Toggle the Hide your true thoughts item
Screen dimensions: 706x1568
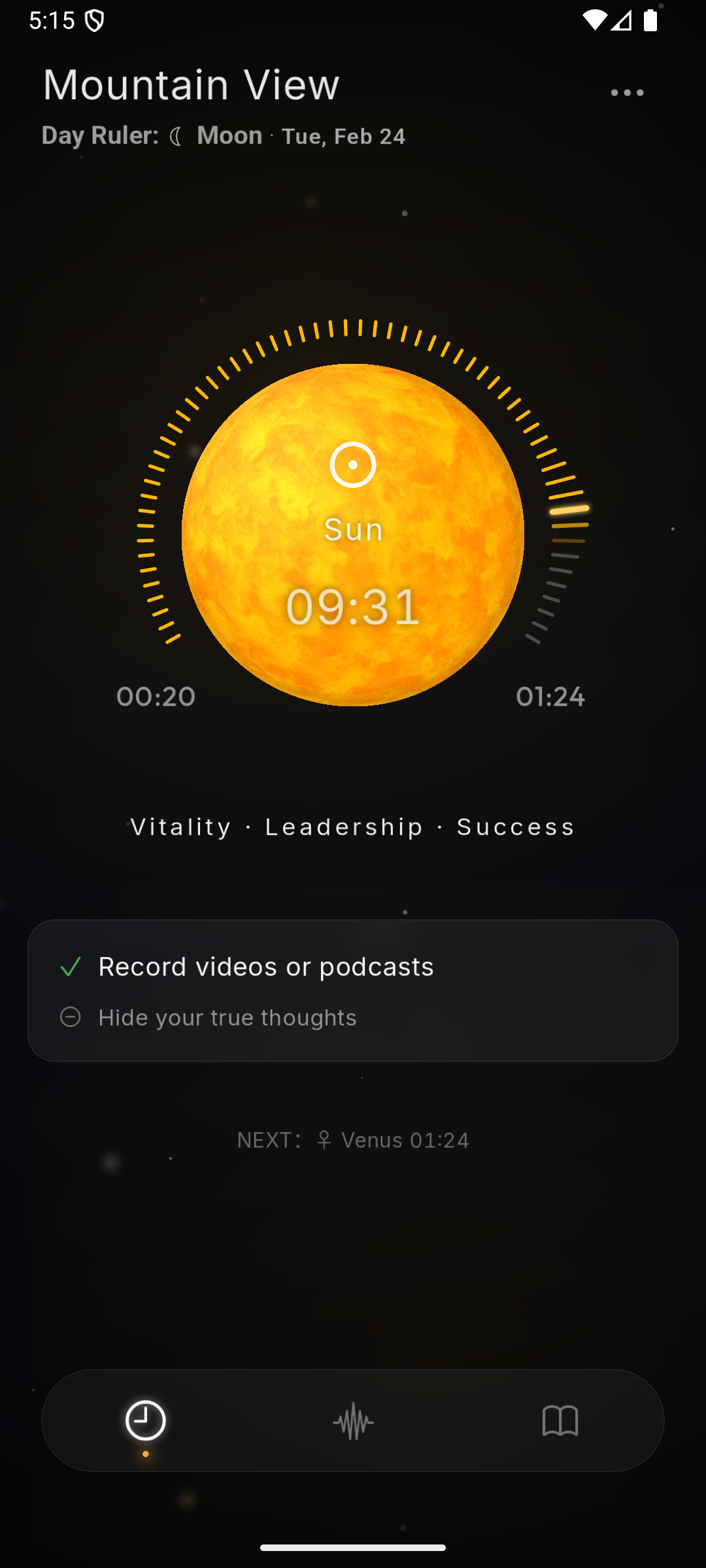point(227,1017)
